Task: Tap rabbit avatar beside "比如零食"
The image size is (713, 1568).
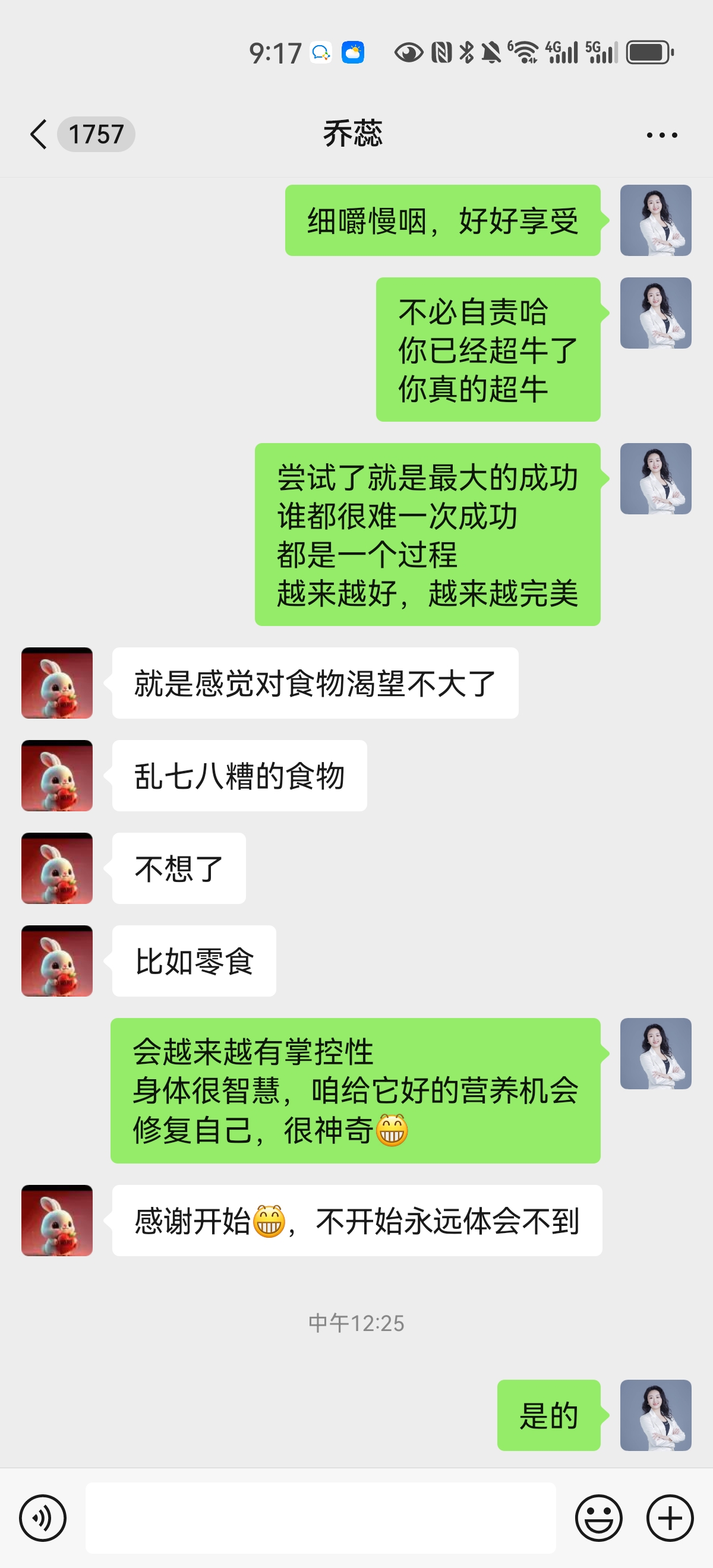Action: (57, 960)
